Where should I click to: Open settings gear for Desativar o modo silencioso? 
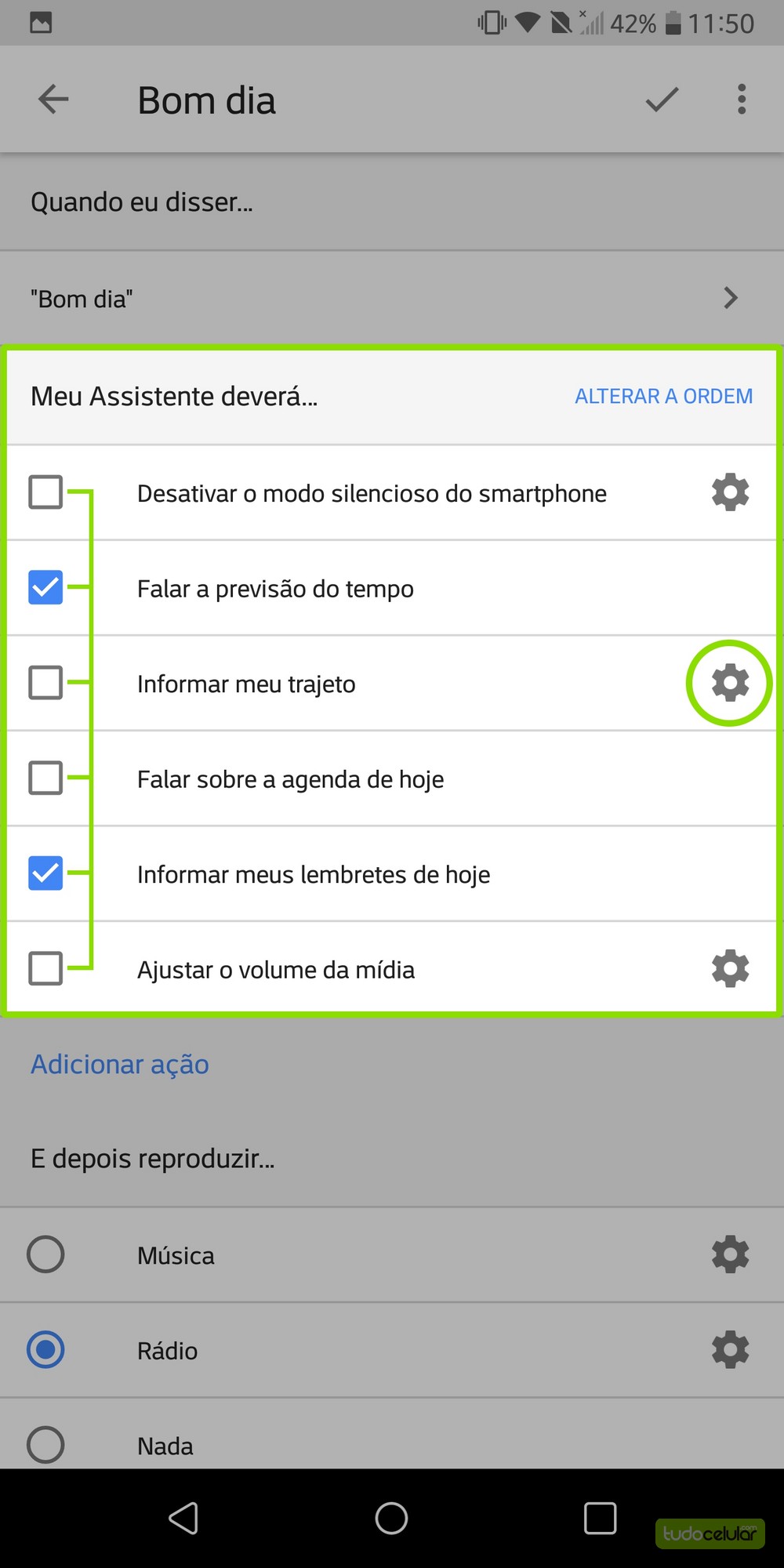(x=730, y=492)
